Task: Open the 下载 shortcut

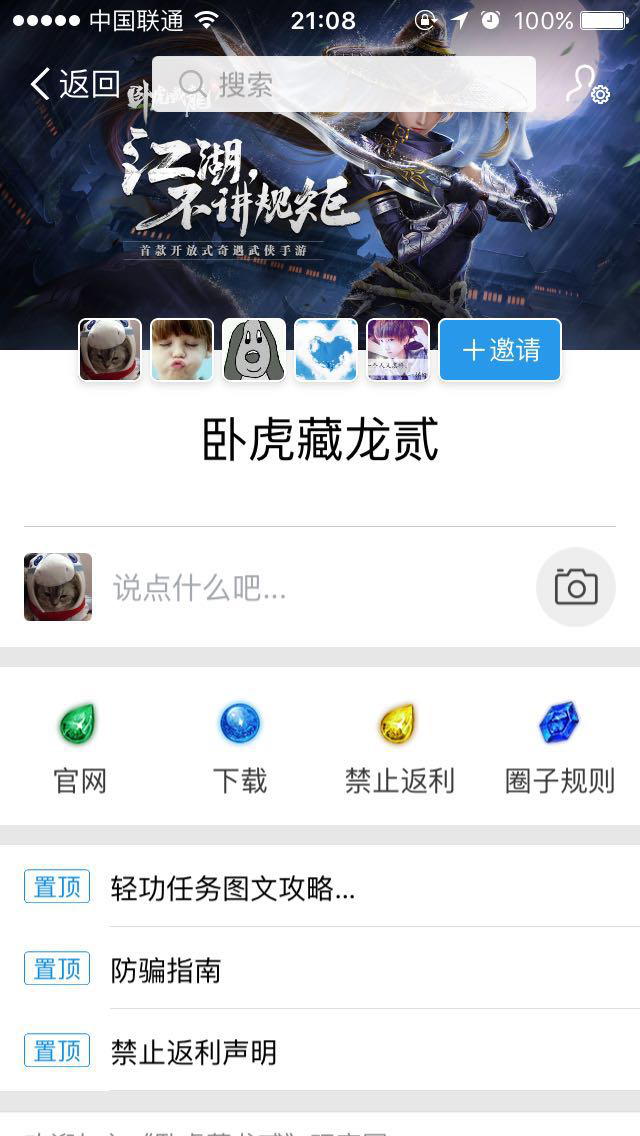Action: tap(240, 748)
